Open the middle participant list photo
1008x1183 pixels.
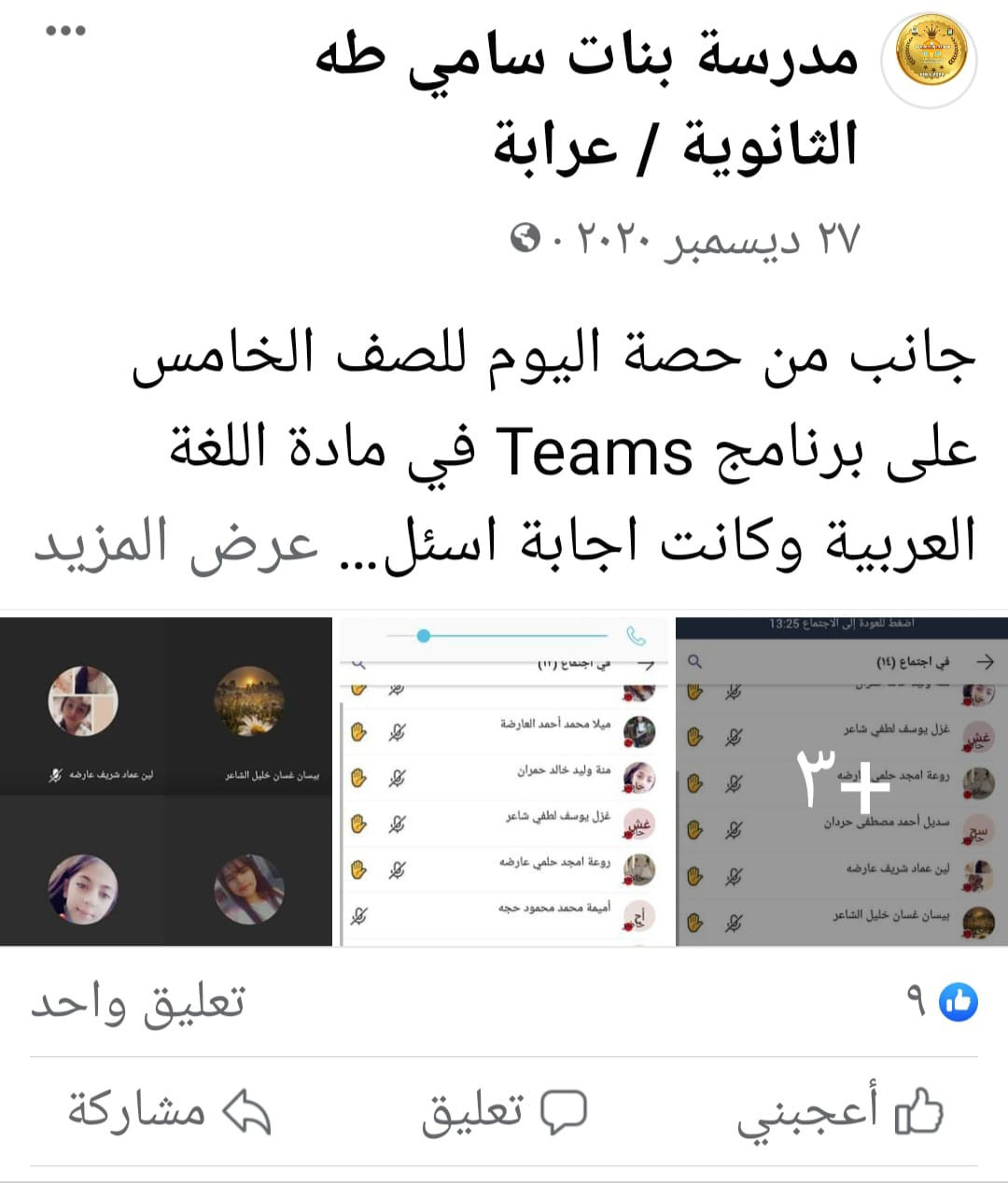point(504,782)
